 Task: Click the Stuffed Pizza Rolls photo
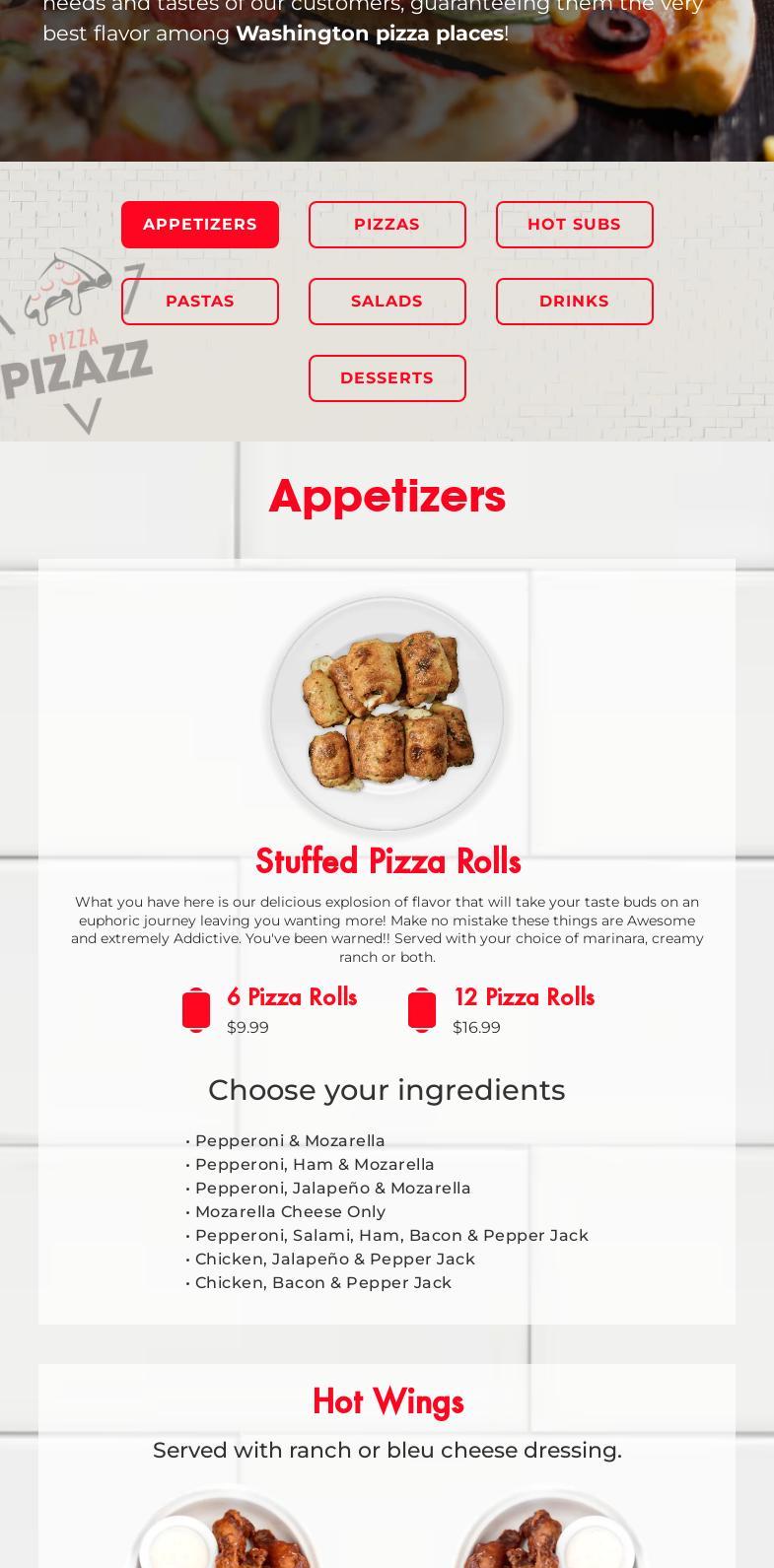point(387,714)
